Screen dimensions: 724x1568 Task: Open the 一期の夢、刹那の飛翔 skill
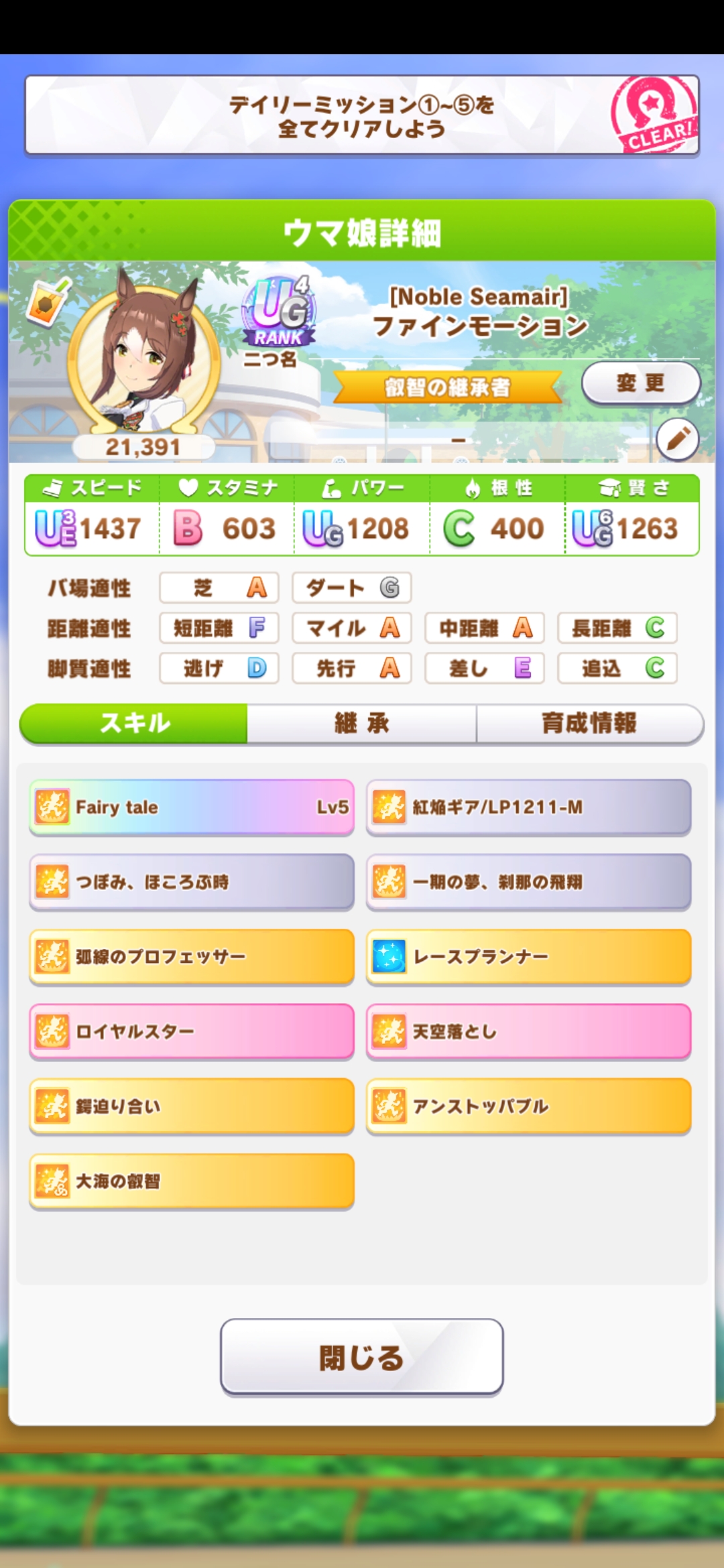528,882
